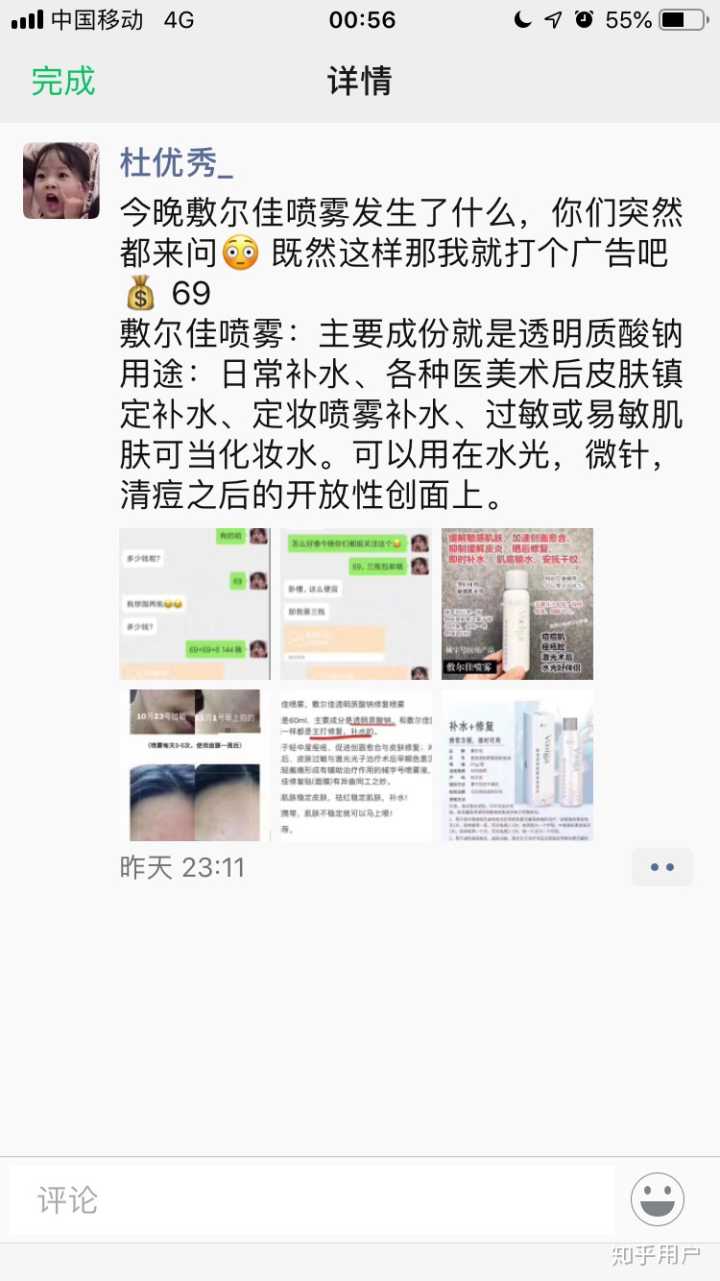This screenshot has width=720, height=1281.
Task: Tap 完成 to close the details
Action: 63,82
